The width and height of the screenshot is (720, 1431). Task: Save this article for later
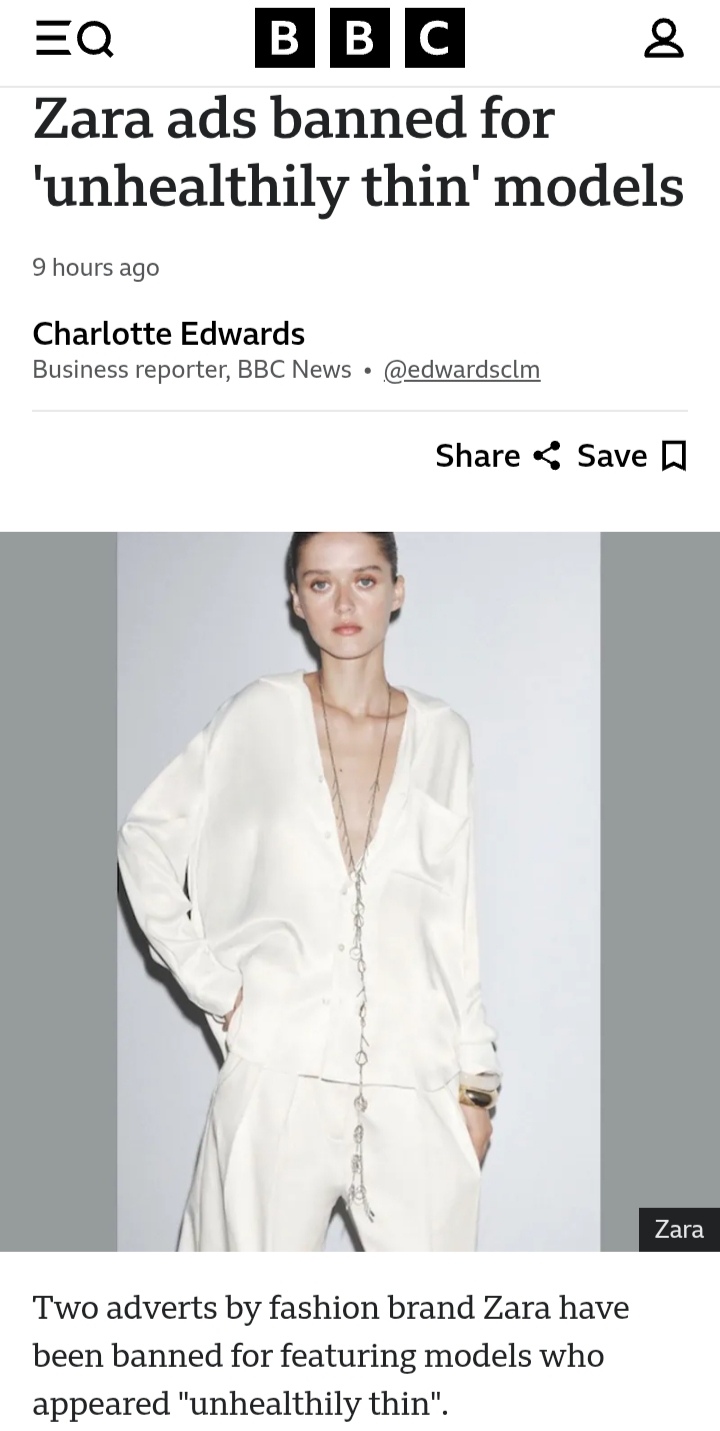632,456
